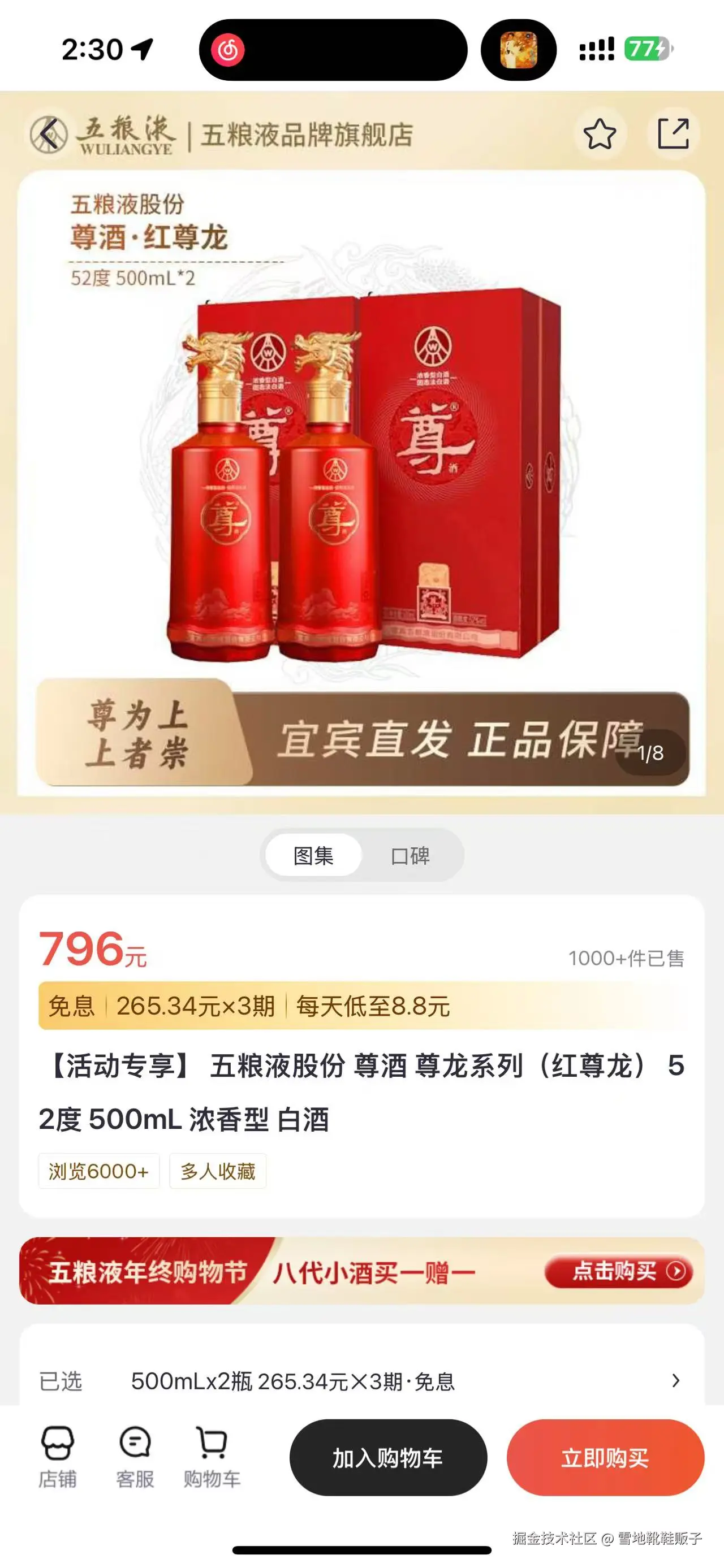The image size is (724, 1568).
Task: Share this product page
Action: [x=673, y=134]
